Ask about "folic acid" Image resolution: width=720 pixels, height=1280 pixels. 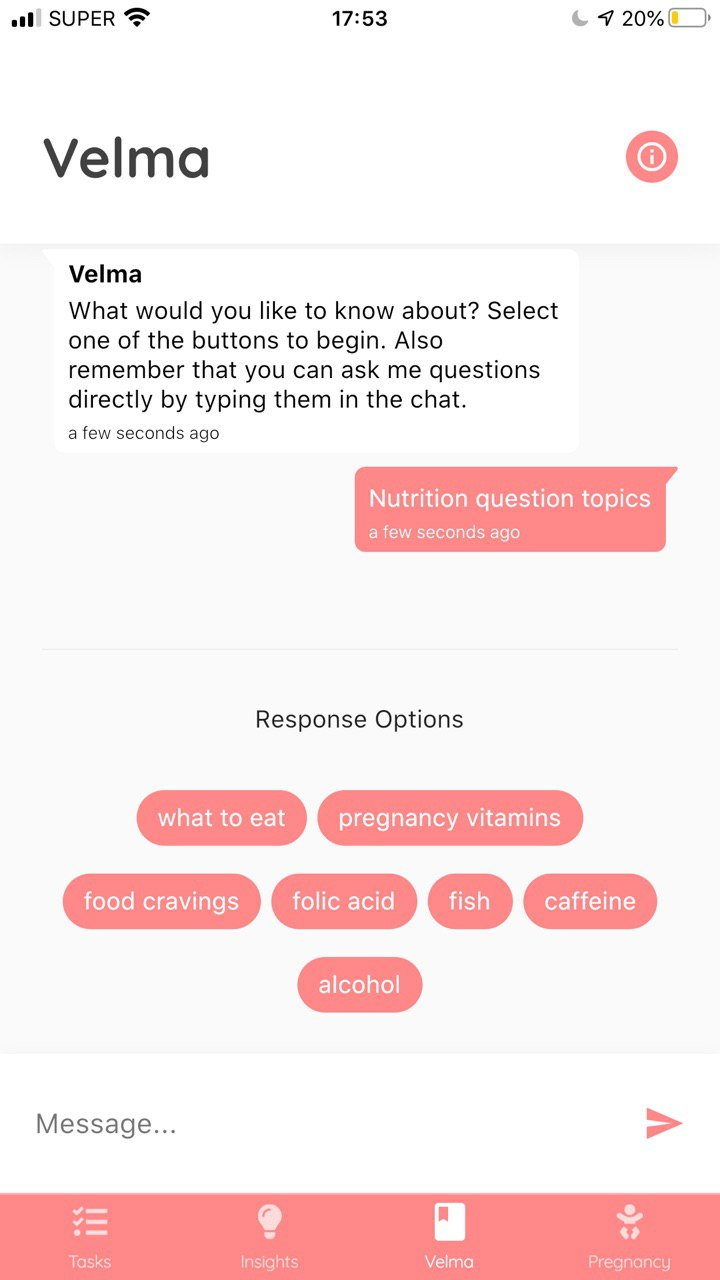point(344,901)
